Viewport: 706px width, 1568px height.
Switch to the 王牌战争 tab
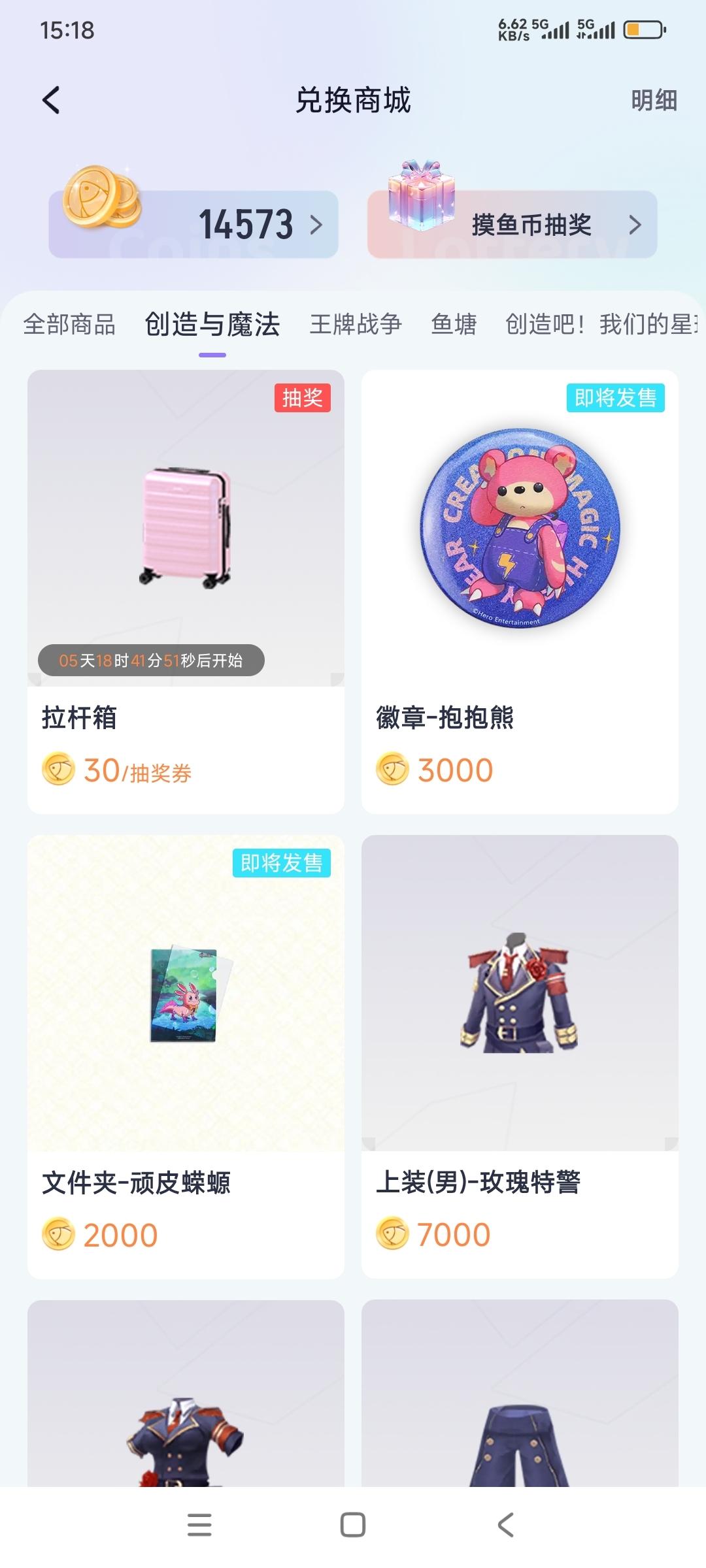click(x=356, y=324)
